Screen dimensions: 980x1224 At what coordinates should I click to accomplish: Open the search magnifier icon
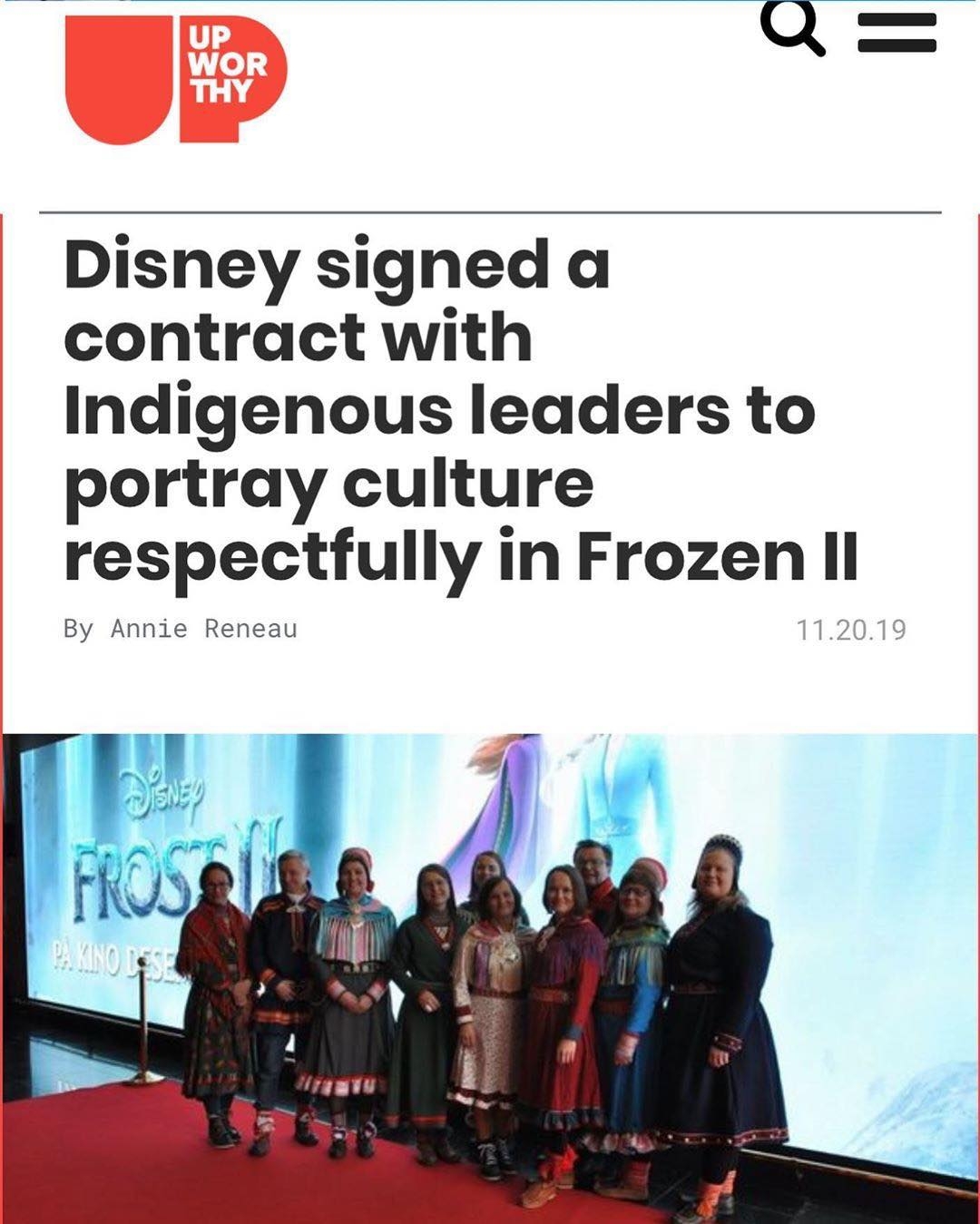(x=791, y=27)
